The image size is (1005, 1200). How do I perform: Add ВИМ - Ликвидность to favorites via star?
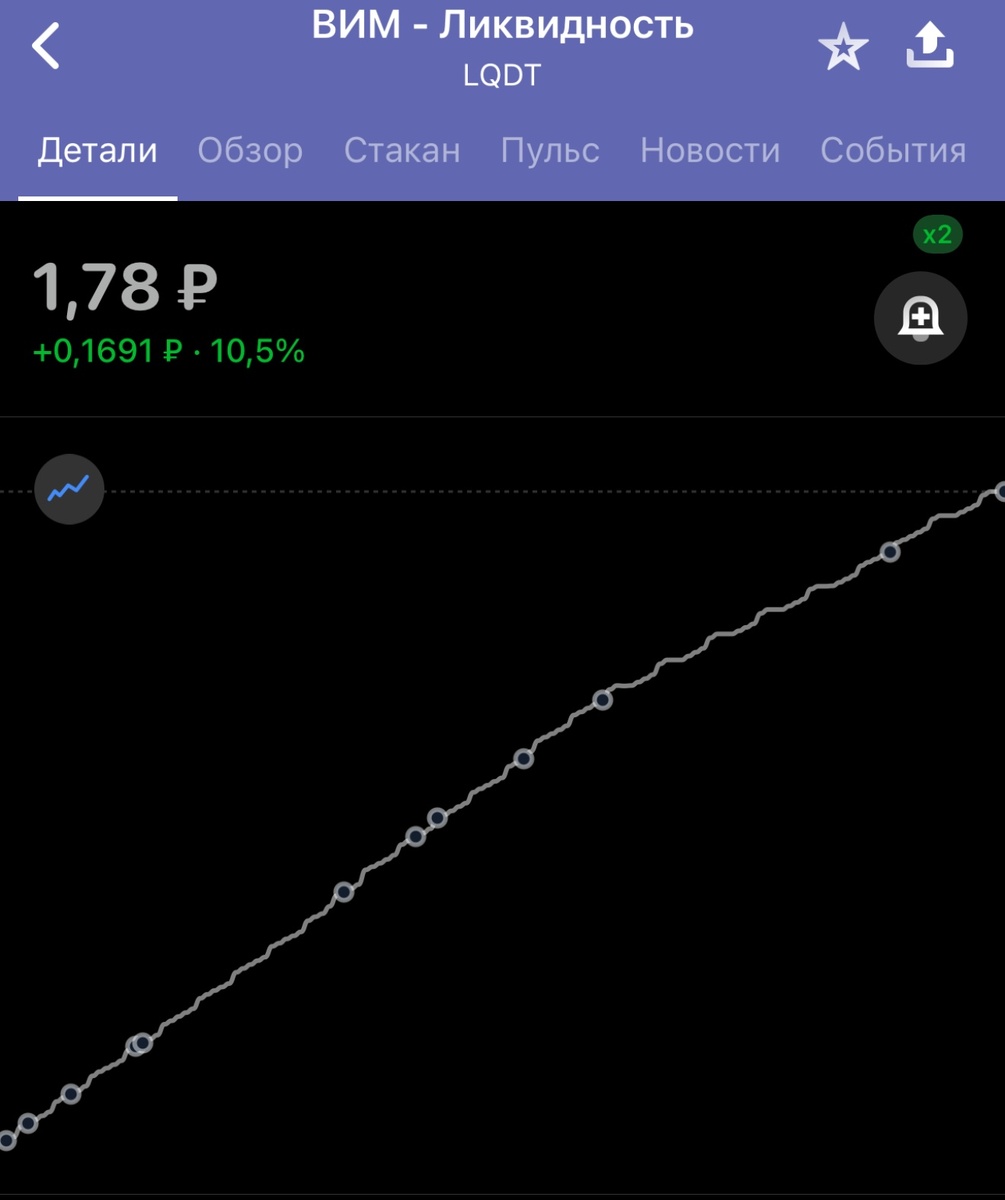coord(843,45)
